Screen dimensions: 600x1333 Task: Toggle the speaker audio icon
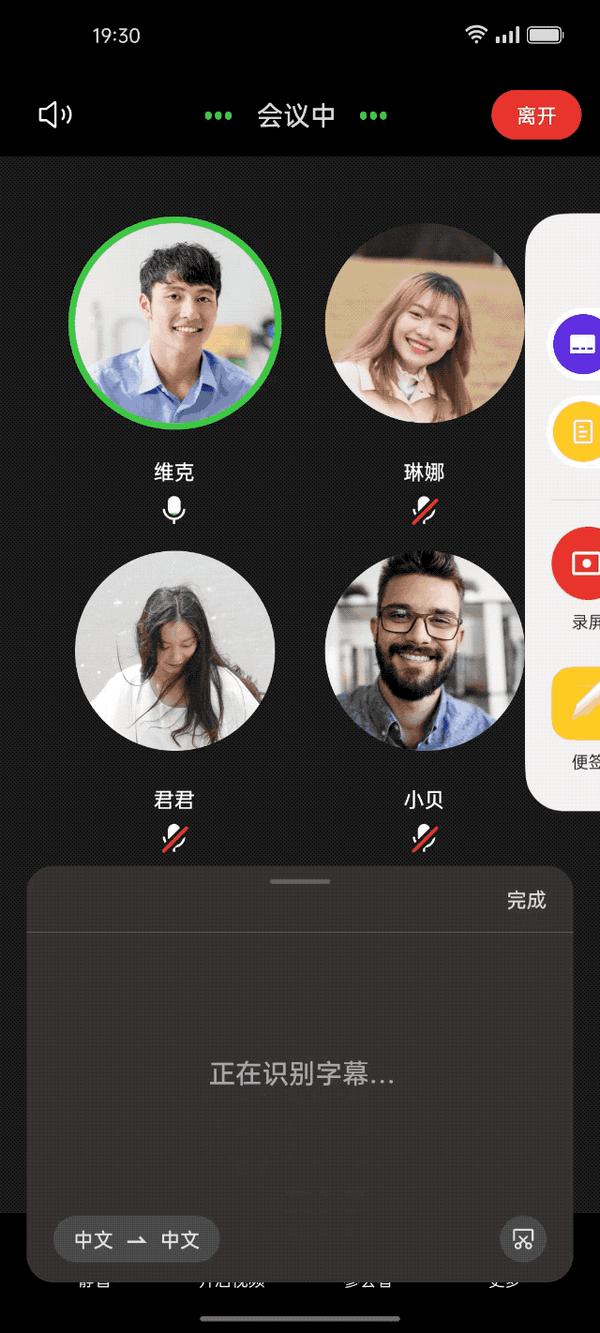55,115
